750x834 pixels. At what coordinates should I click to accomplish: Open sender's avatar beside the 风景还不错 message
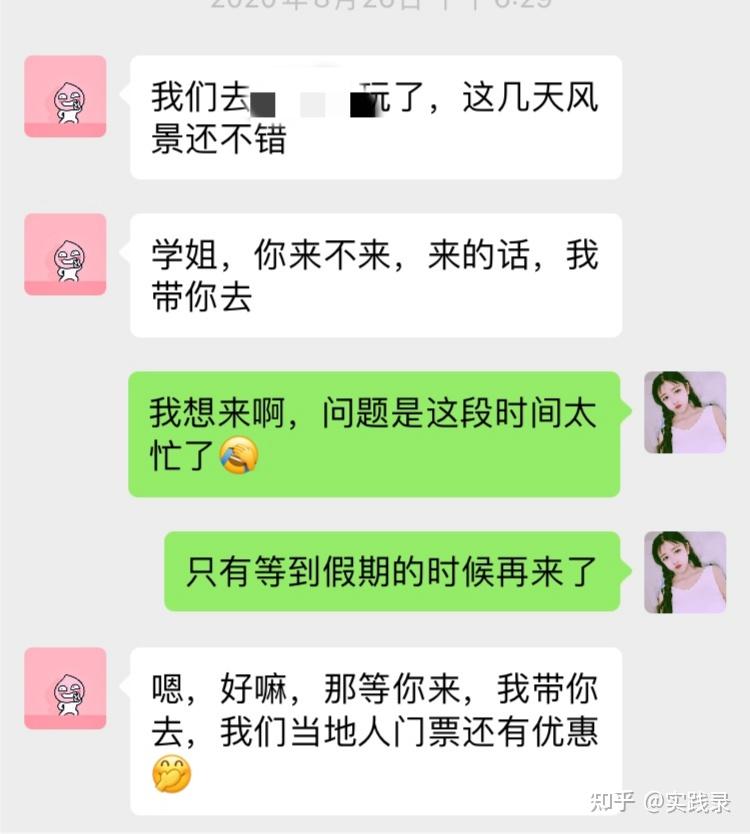click(x=65, y=97)
